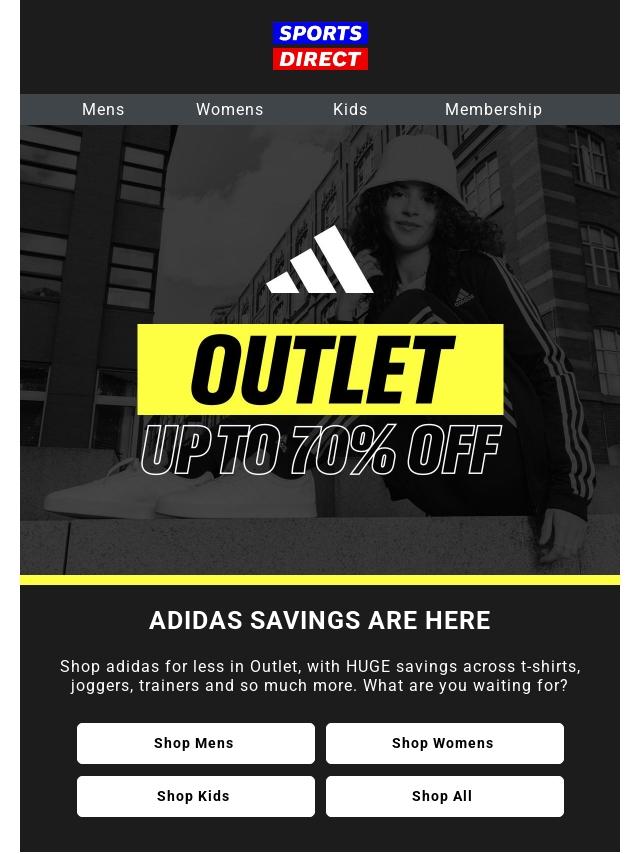Tap the Shop Mens button
This screenshot has height=854, width=640.
tap(196, 743)
